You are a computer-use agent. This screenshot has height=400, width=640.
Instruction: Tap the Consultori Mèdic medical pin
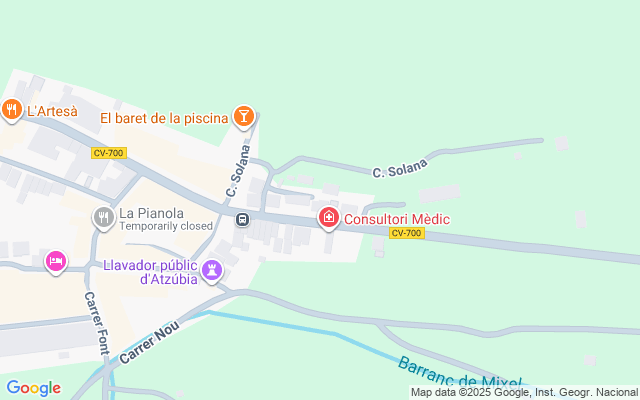tap(328, 218)
